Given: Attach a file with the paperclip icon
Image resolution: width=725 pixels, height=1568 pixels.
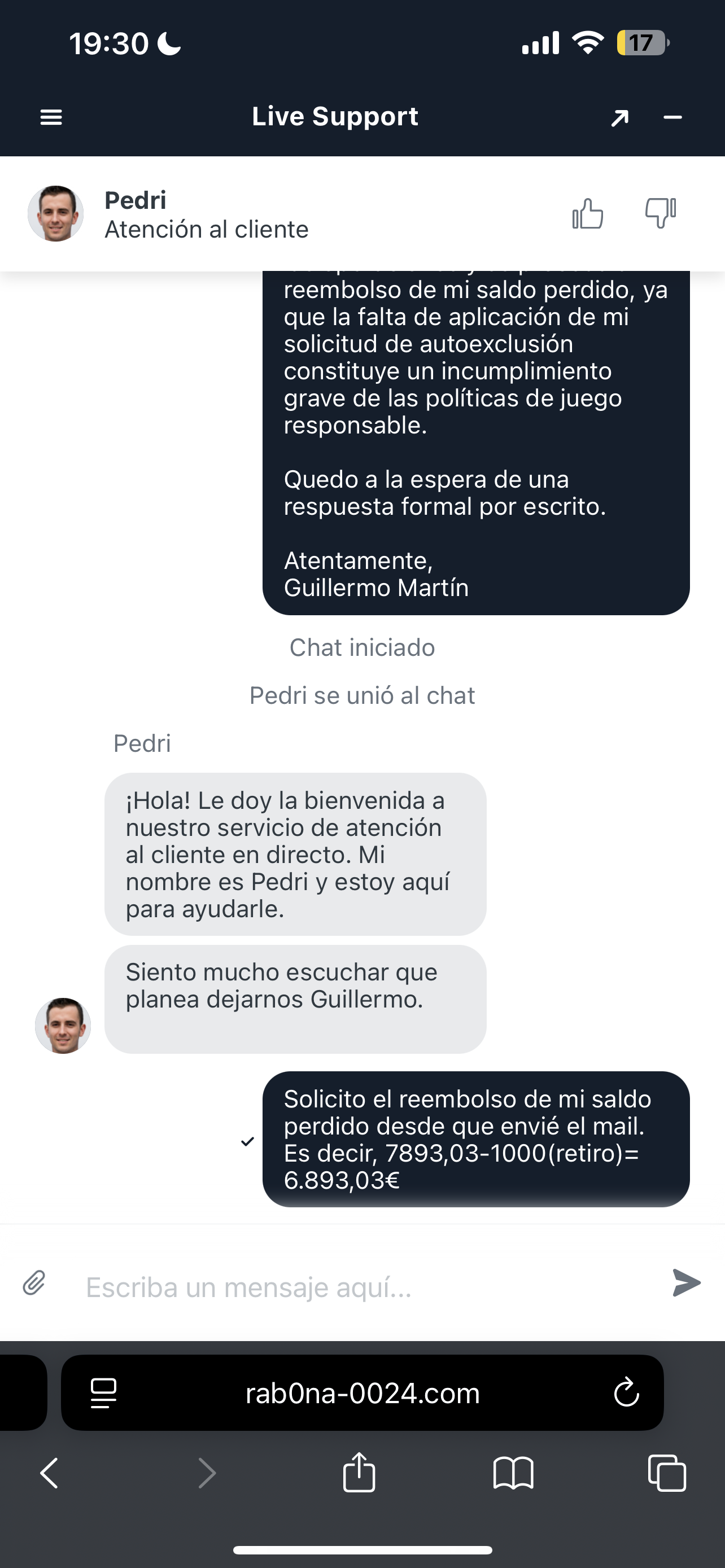Looking at the screenshot, I should click(34, 1282).
